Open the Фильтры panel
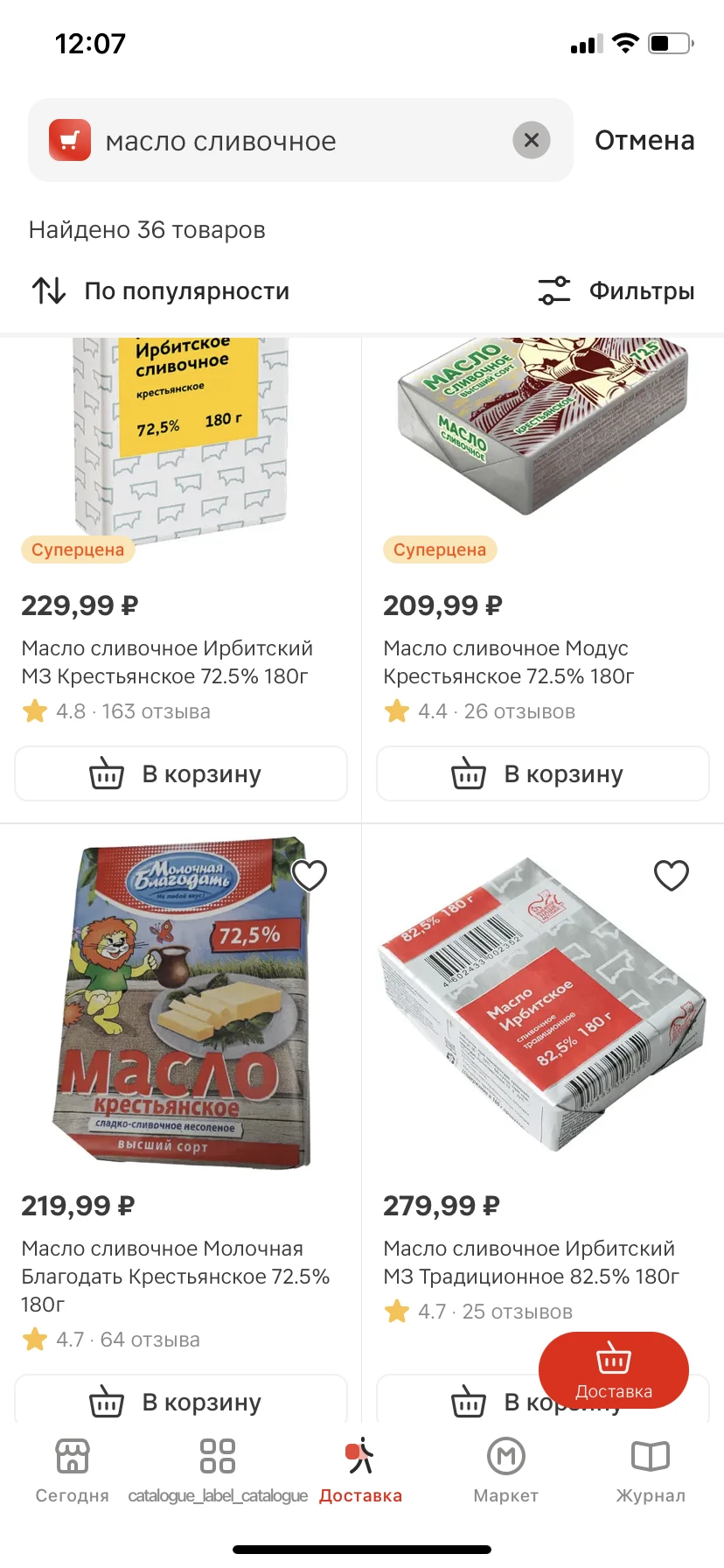 pyautogui.click(x=616, y=290)
